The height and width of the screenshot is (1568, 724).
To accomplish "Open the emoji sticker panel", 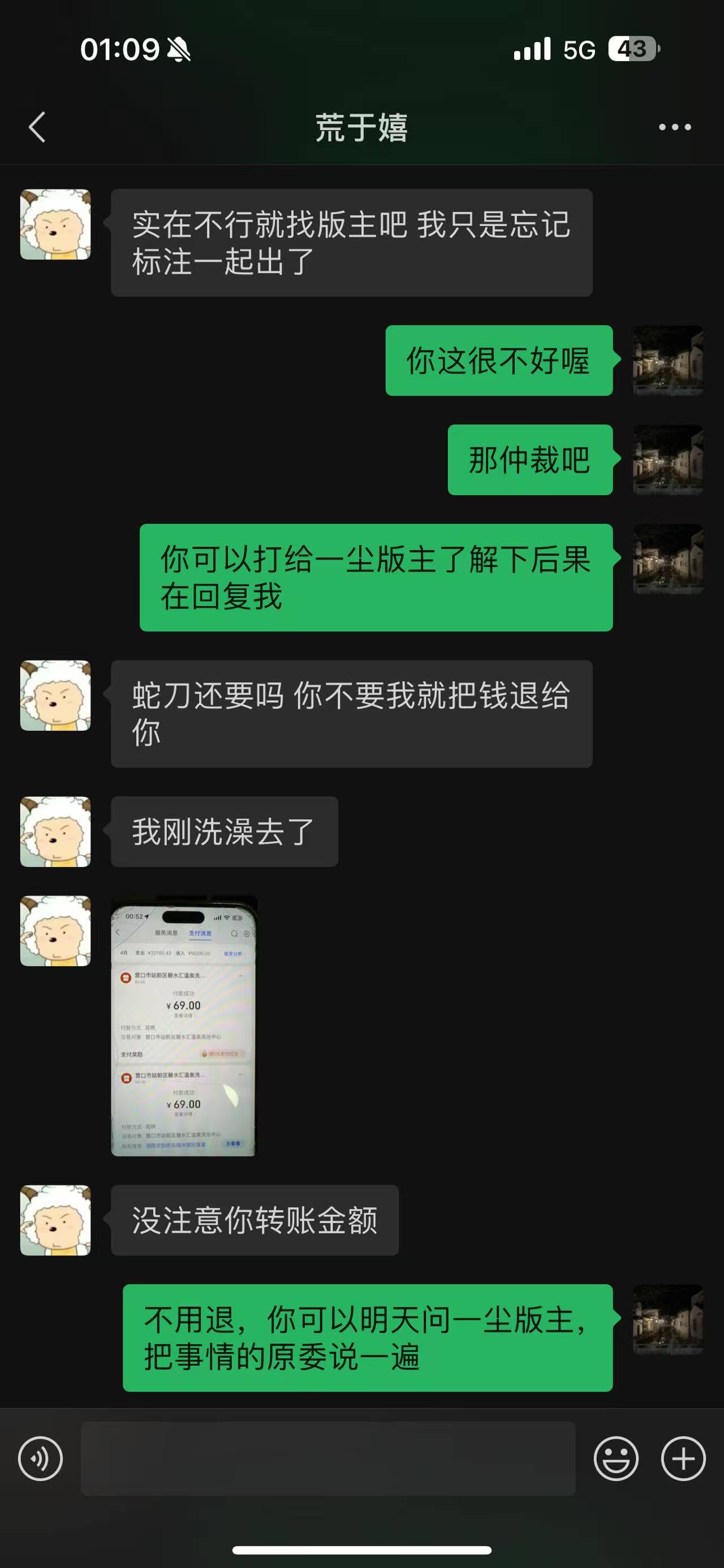I will (x=615, y=1458).
